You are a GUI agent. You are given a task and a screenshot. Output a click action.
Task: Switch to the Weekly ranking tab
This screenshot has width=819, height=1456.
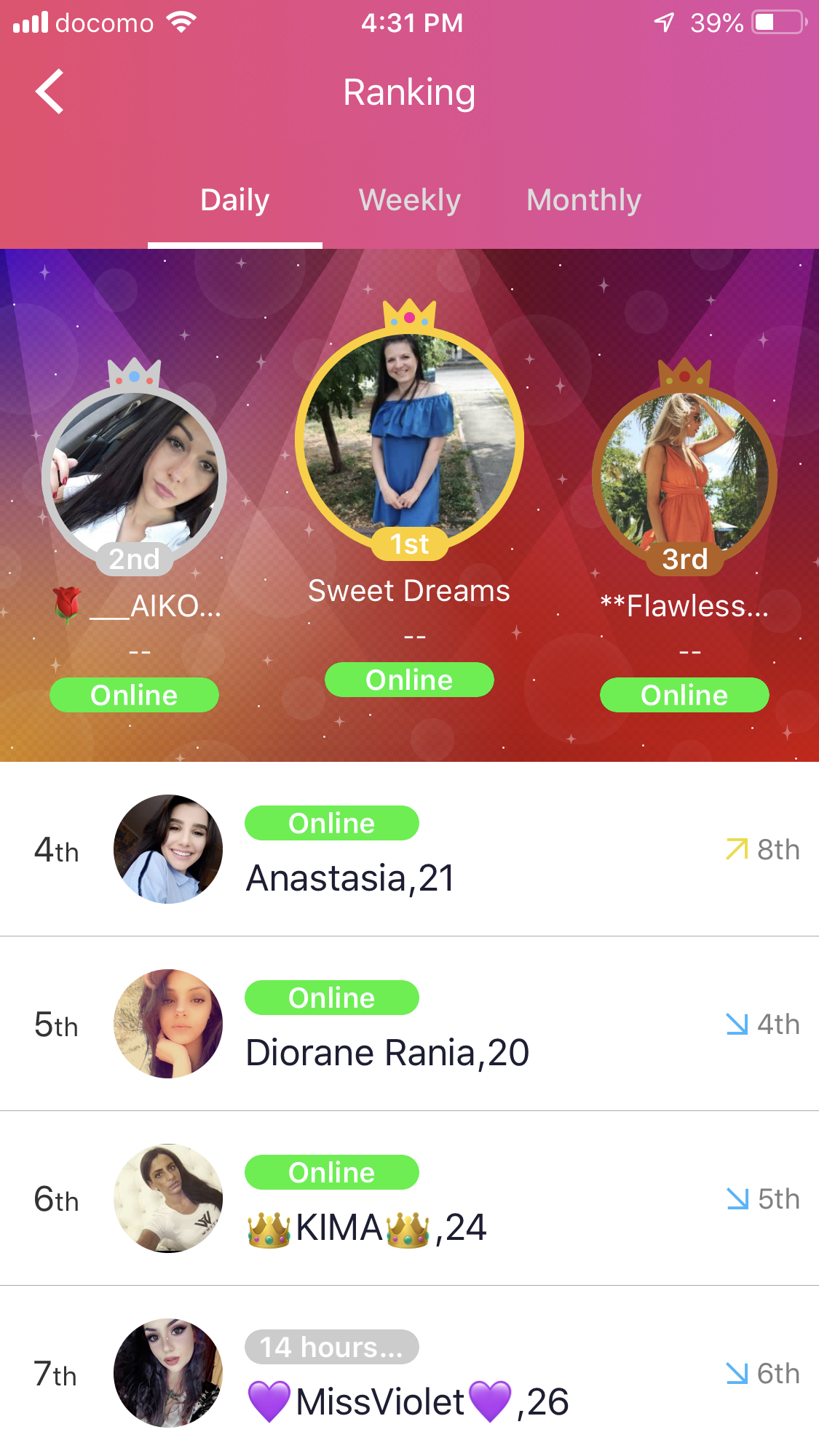[409, 200]
